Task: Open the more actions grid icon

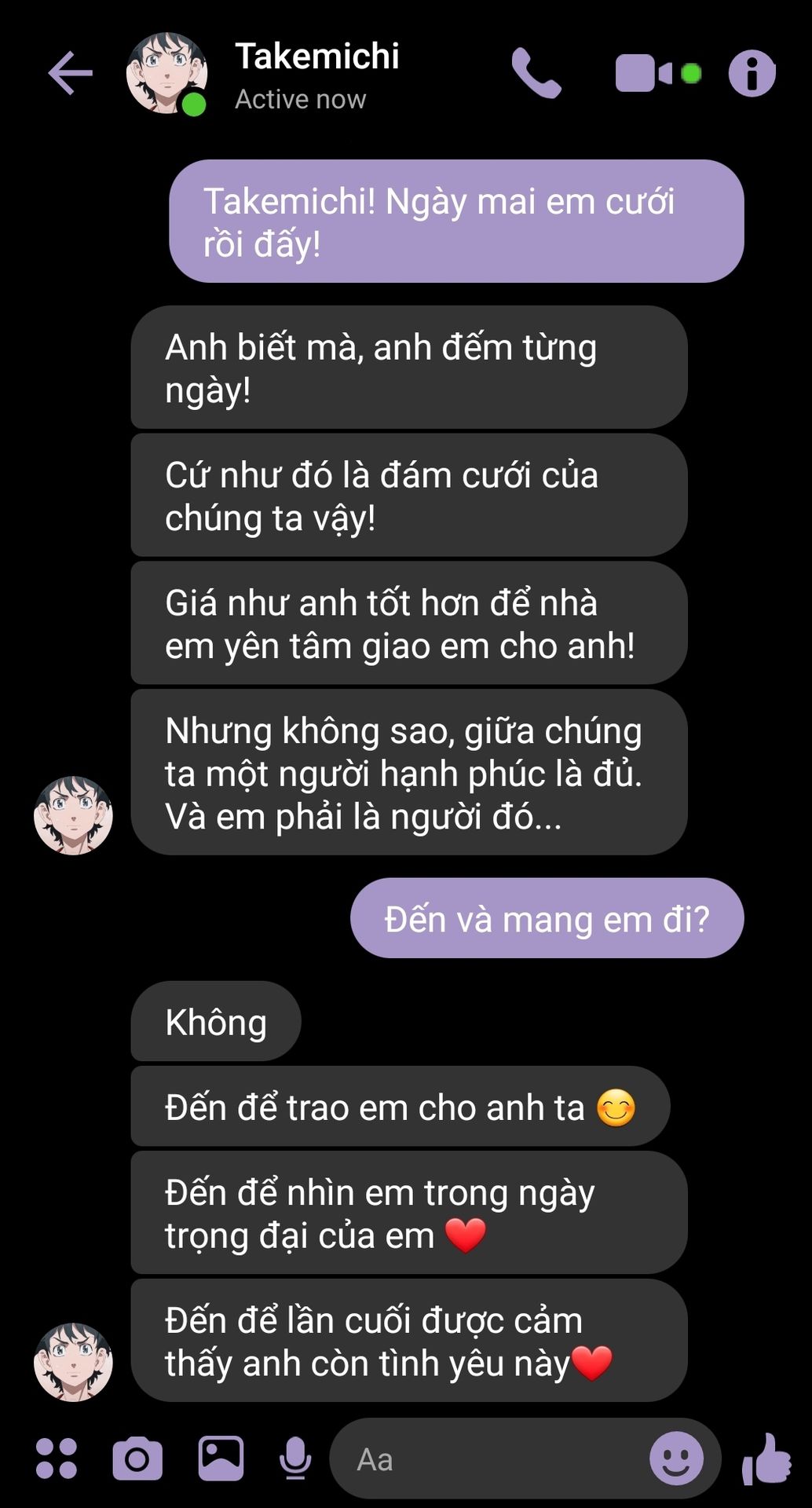Action: (x=57, y=1459)
